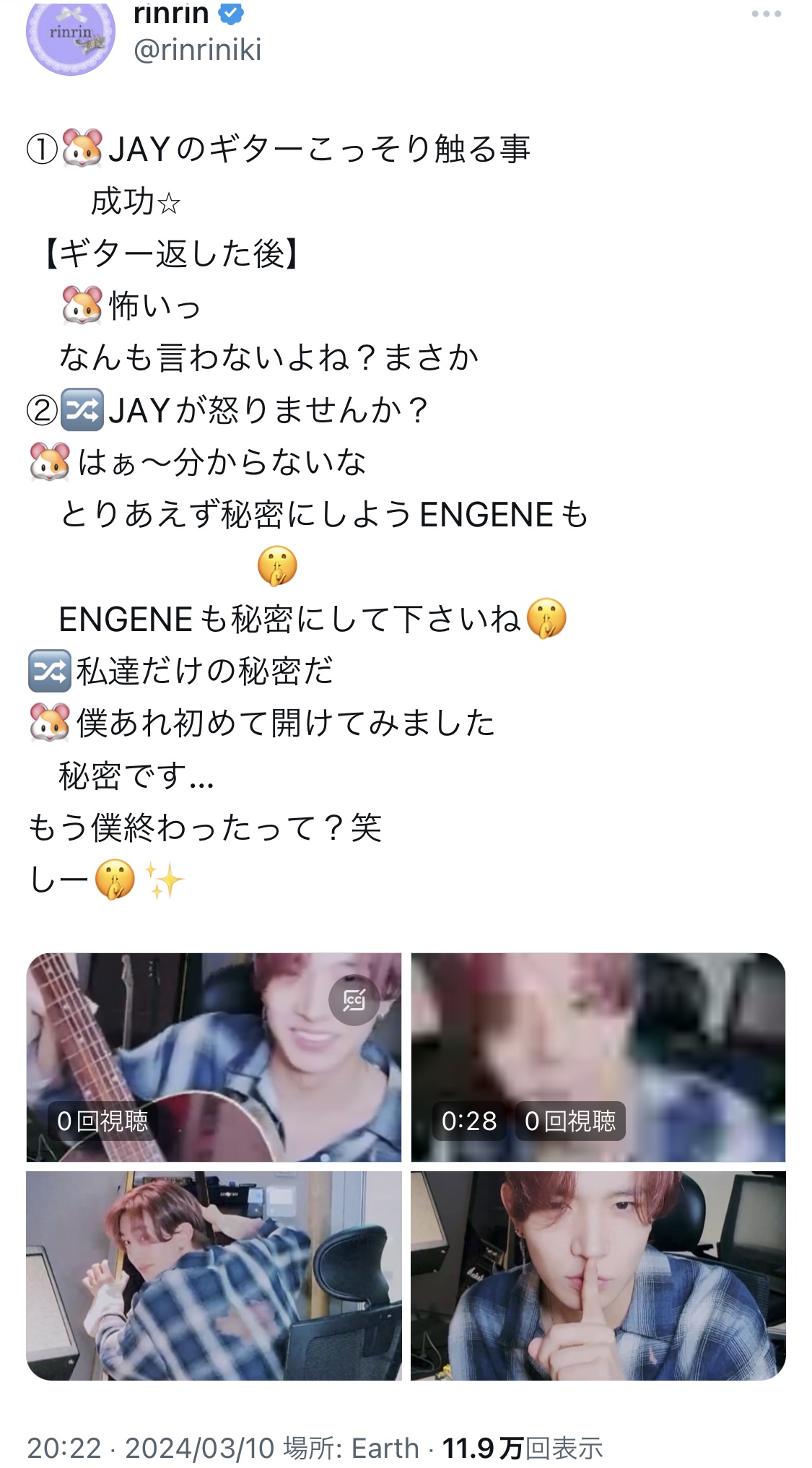Toggle the captions icon on the guitar video
This screenshot has width=812, height=1468.
click(354, 1000)
